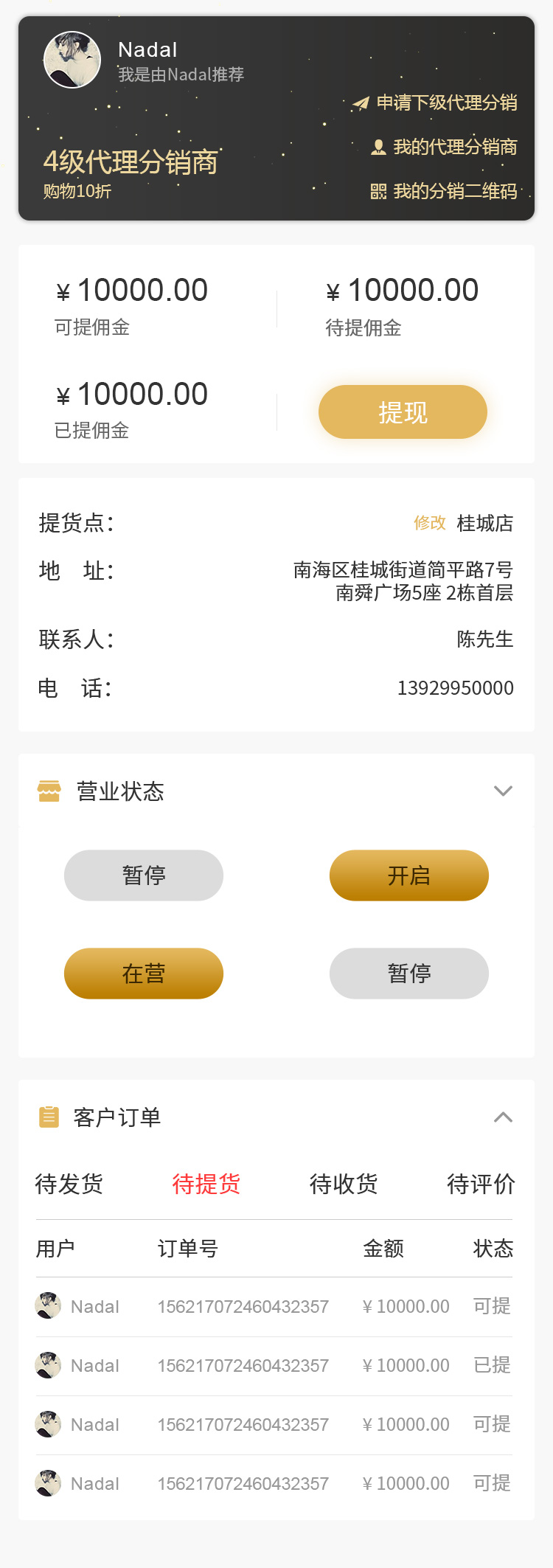Switch to the 待收货 tab

point(344,1184)
